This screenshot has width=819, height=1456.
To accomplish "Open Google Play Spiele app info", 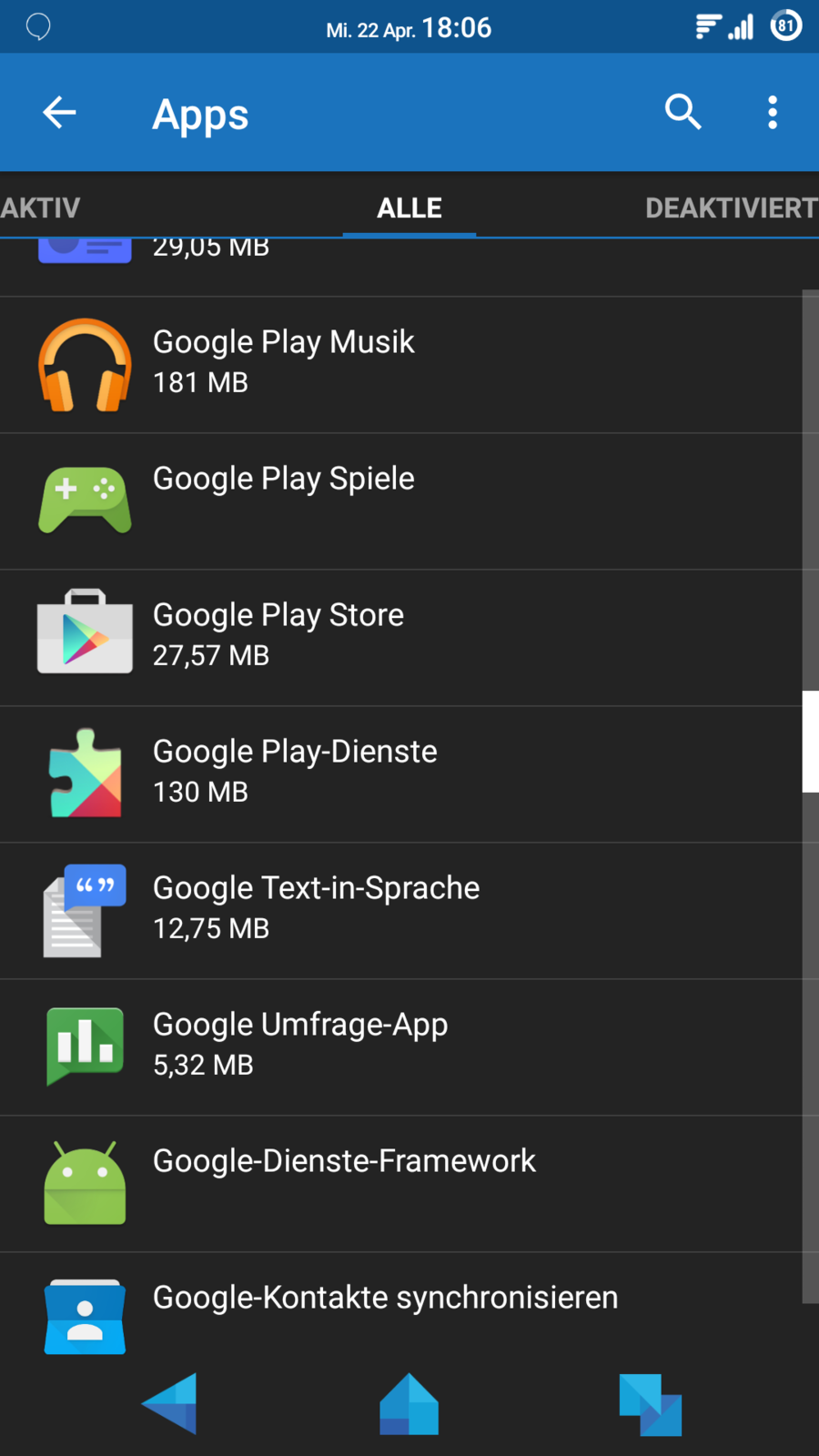I will click(400, 500).
